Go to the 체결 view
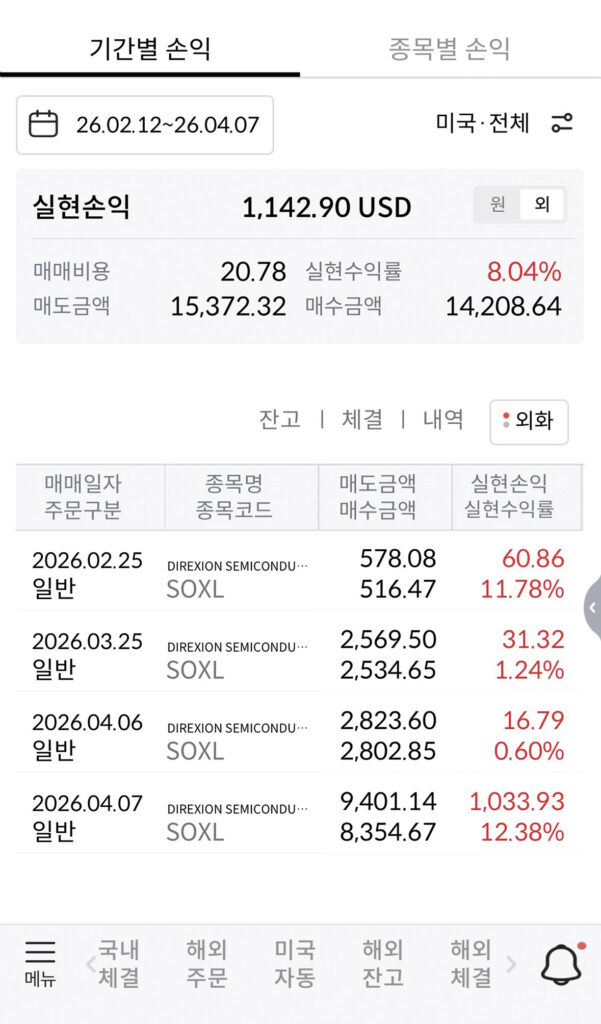 click(x=362, y=419)
